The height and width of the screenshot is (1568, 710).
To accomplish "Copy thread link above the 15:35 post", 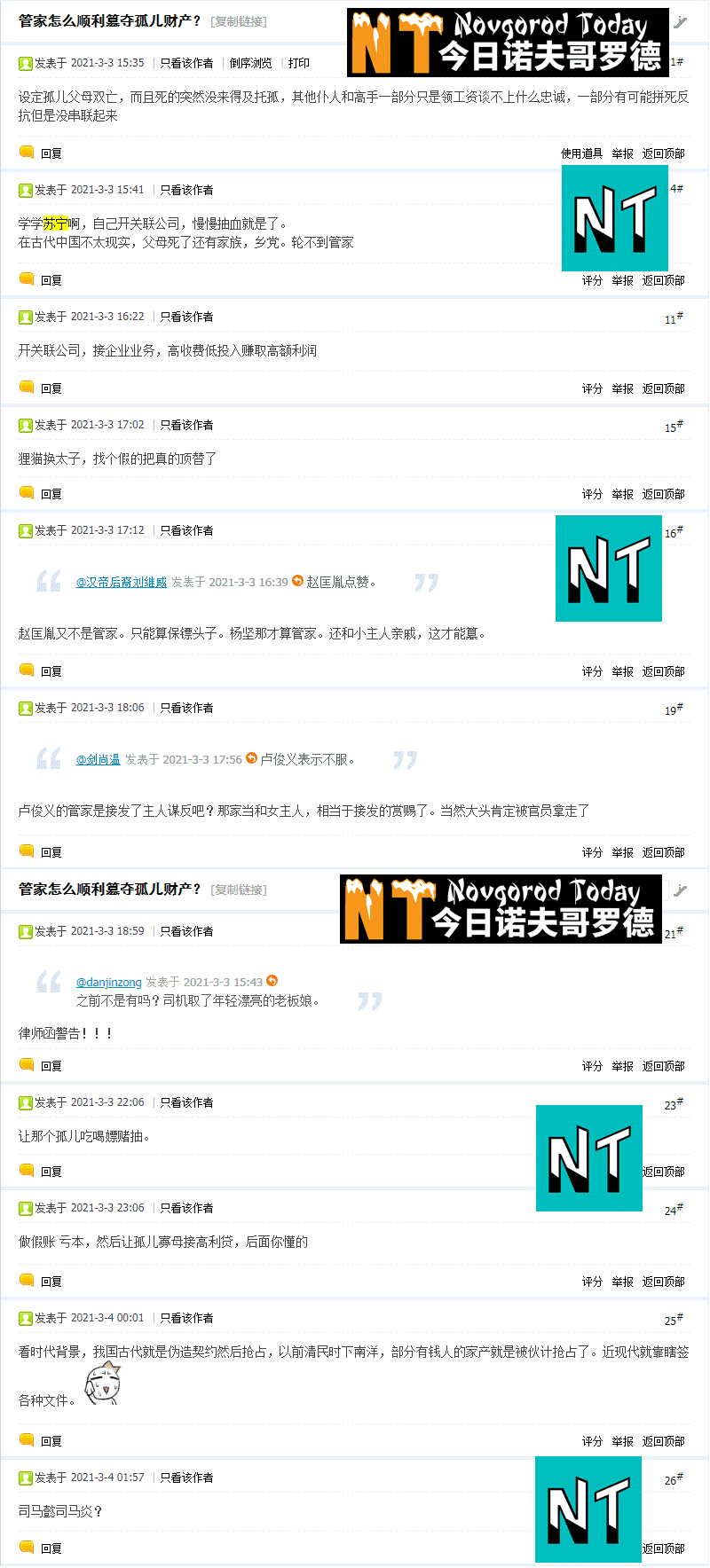I will coord(238,21).
